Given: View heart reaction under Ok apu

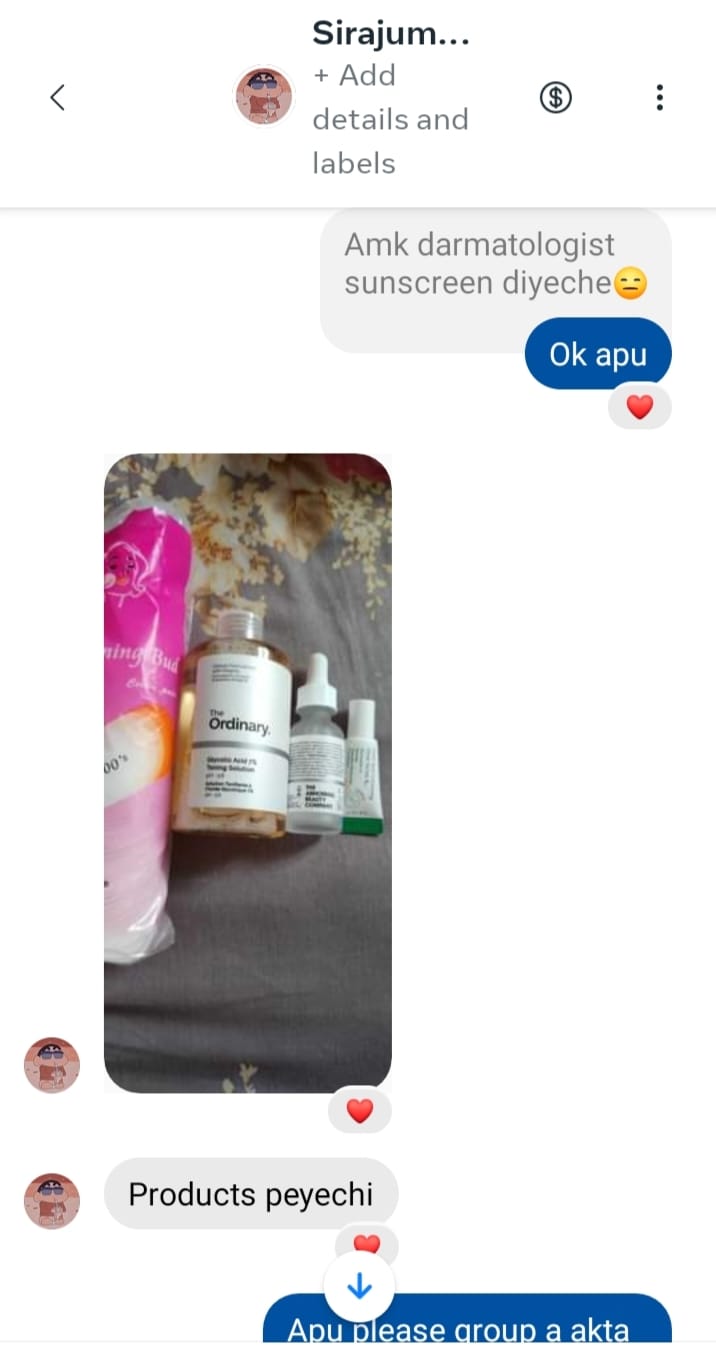Looking at the screenshot, I should [x=639, y=406].
